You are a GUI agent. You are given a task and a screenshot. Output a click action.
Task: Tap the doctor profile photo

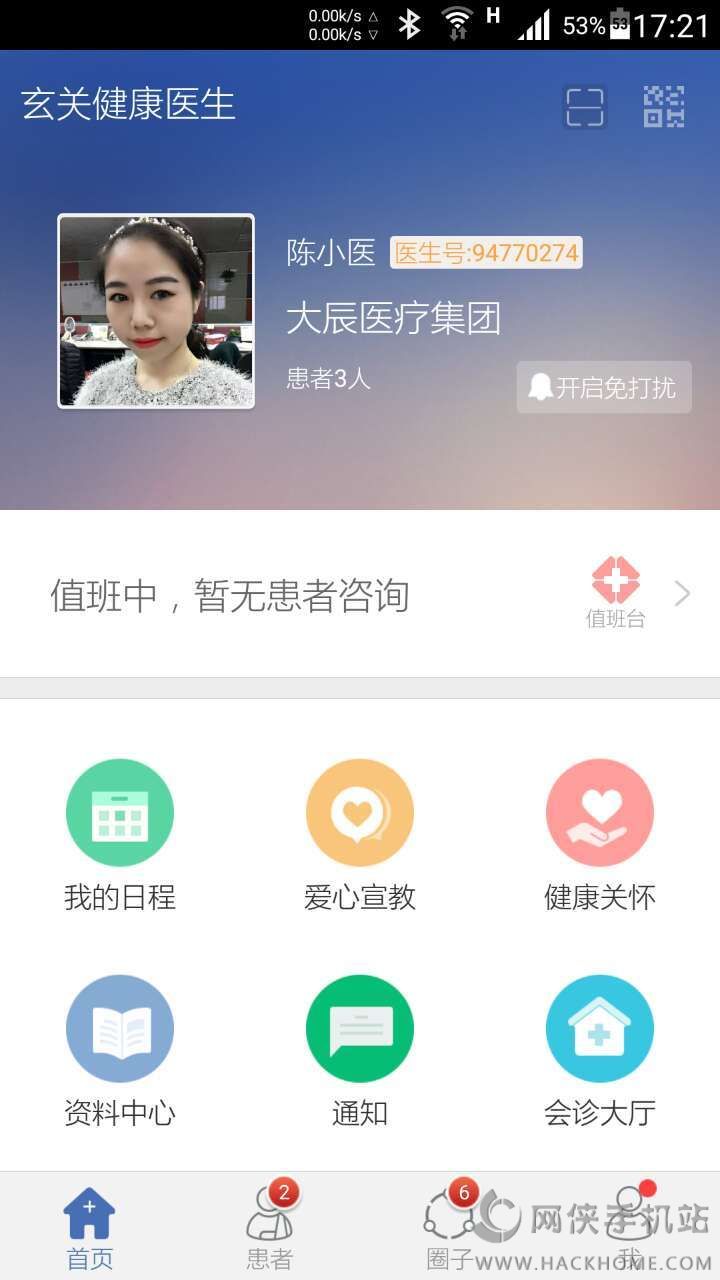tap(156, 311)
